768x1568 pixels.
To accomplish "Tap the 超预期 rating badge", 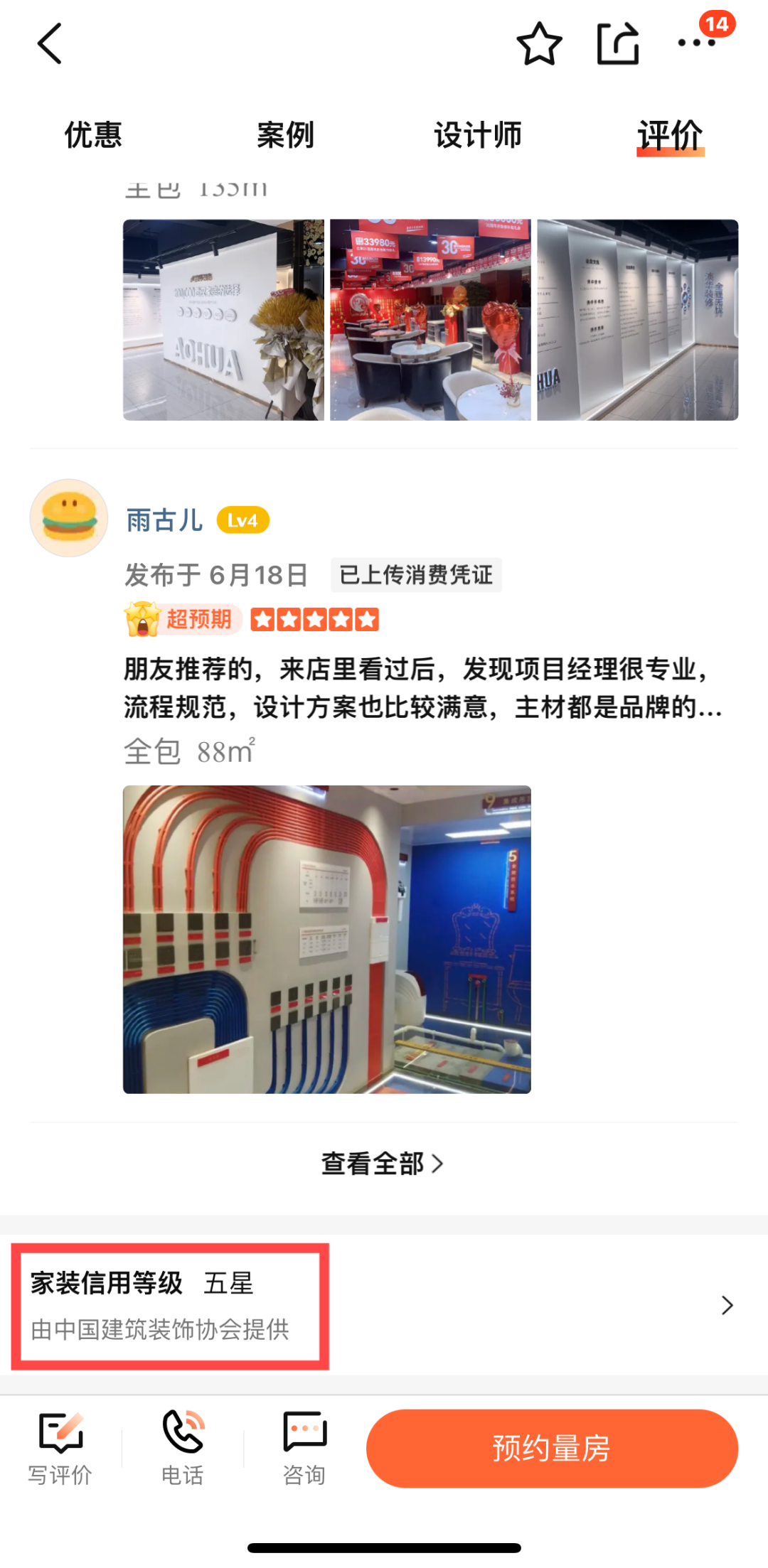I will tap(180, 619).
